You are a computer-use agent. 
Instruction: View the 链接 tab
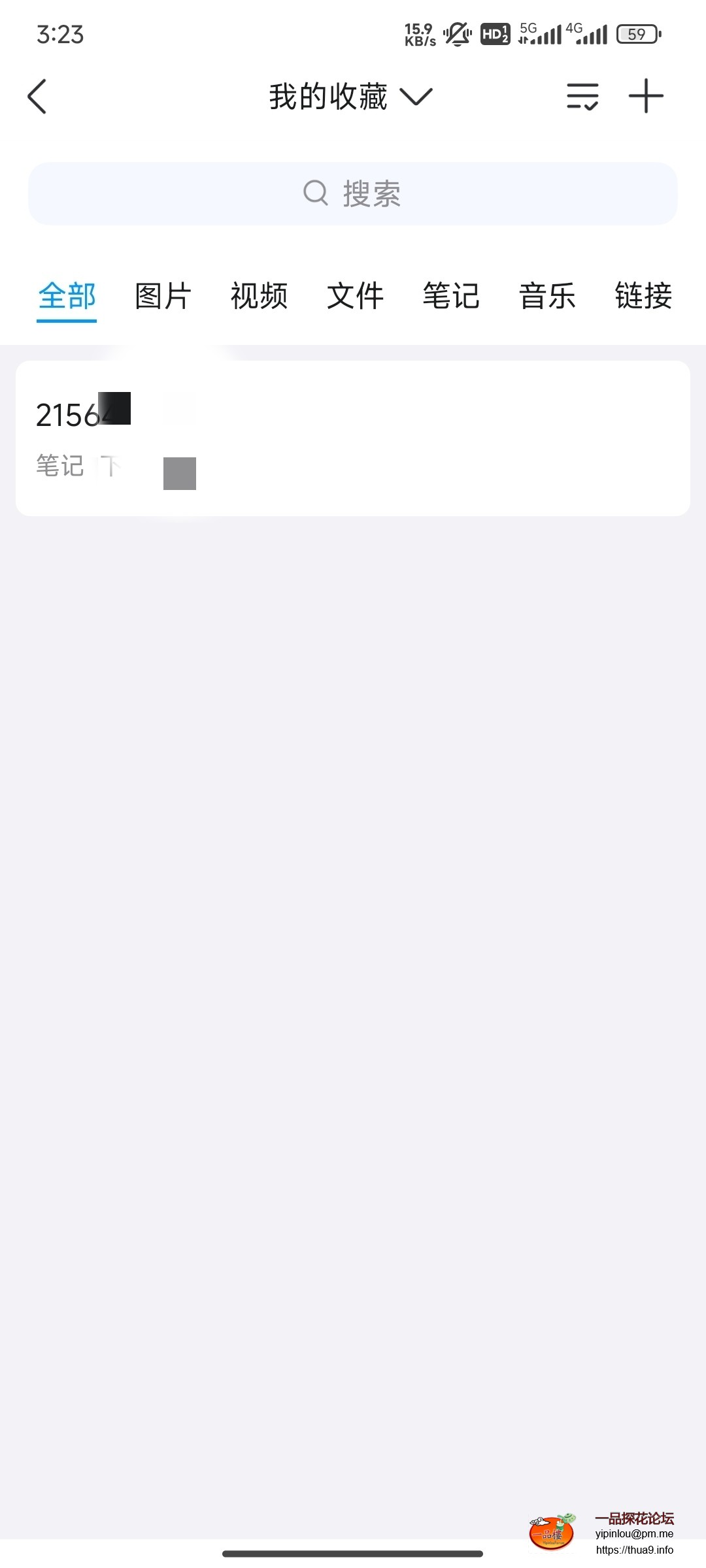click(643, 296)
